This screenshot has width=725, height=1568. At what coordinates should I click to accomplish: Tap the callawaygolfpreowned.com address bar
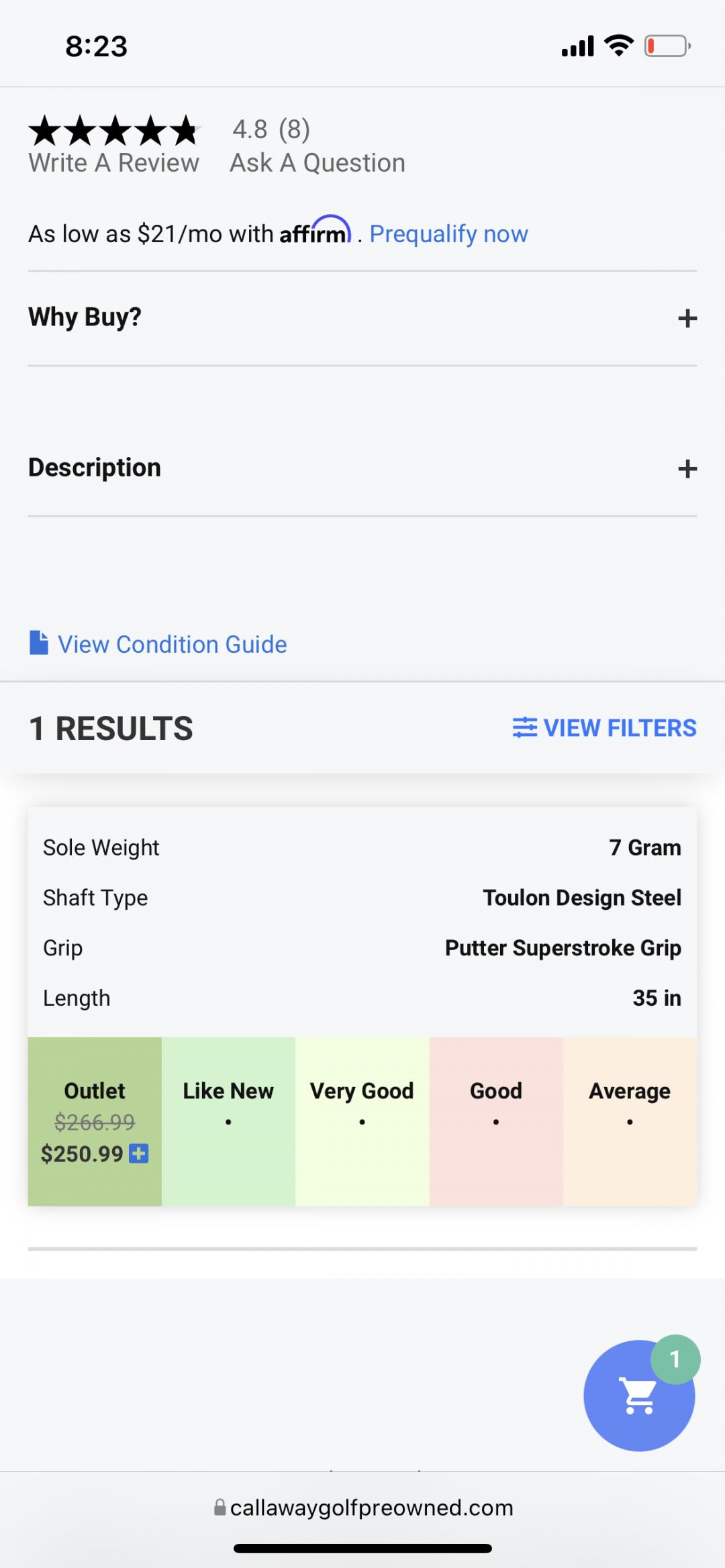[362, 1508]
